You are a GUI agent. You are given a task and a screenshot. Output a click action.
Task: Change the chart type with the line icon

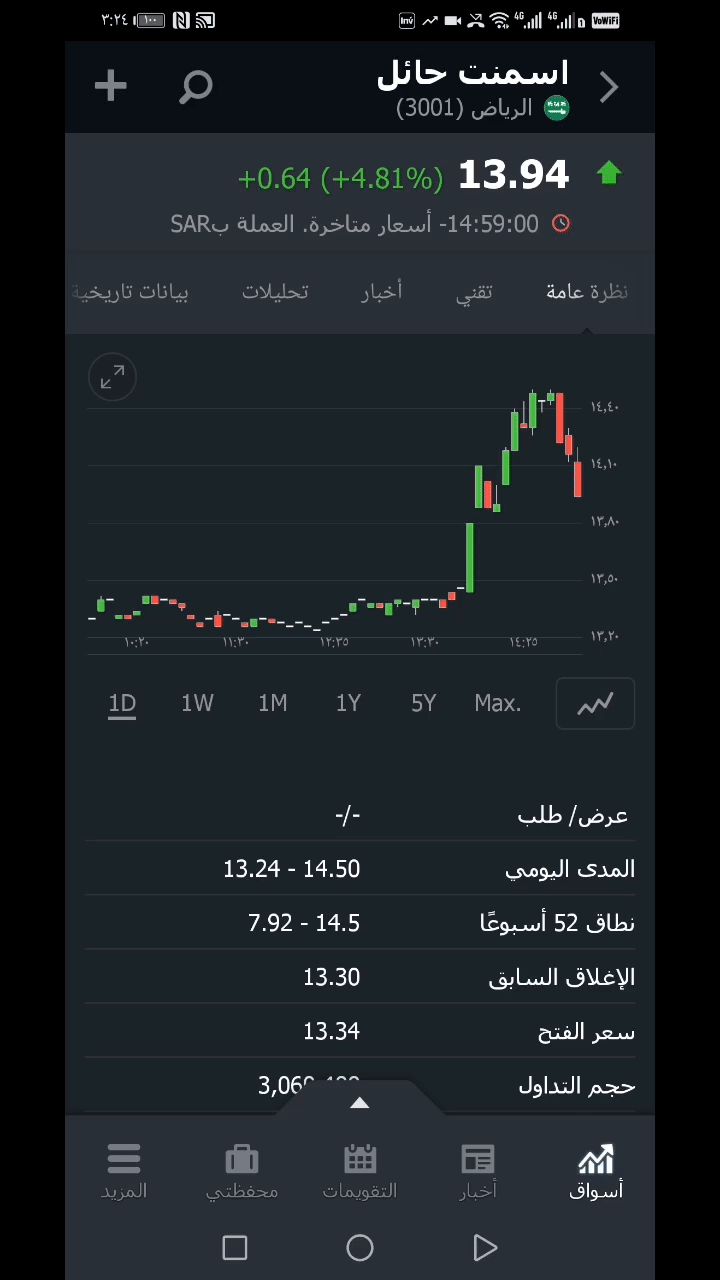(595, 704)
